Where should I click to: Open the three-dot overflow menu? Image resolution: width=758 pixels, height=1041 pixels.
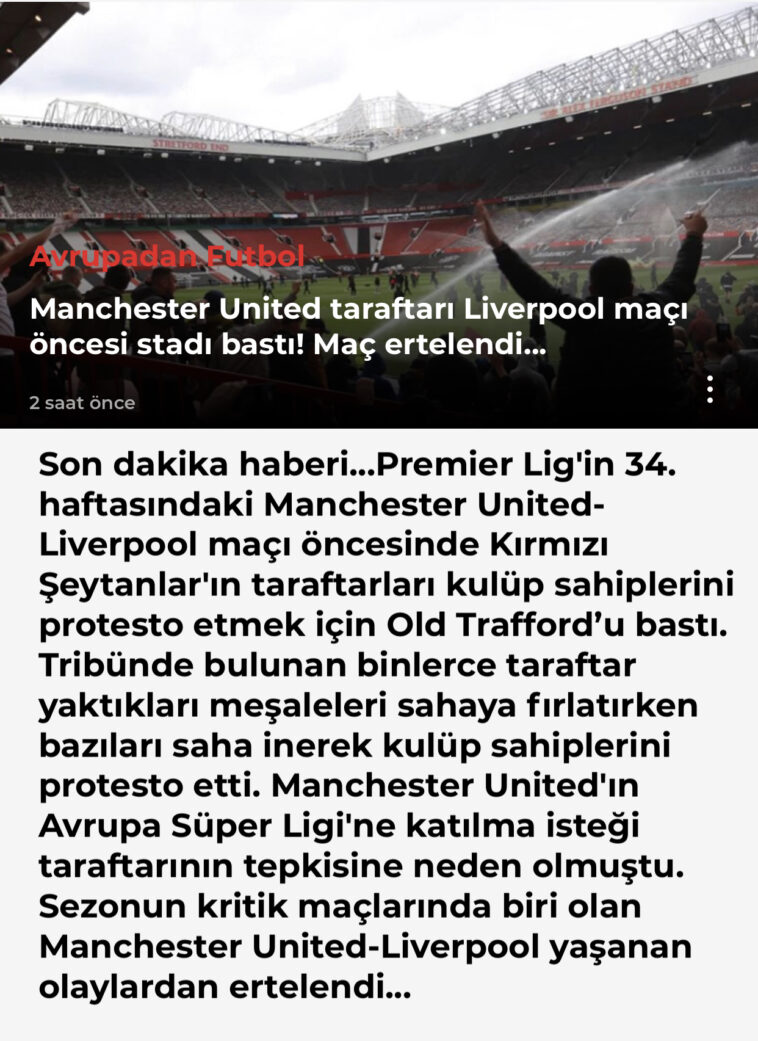(709, 389)
